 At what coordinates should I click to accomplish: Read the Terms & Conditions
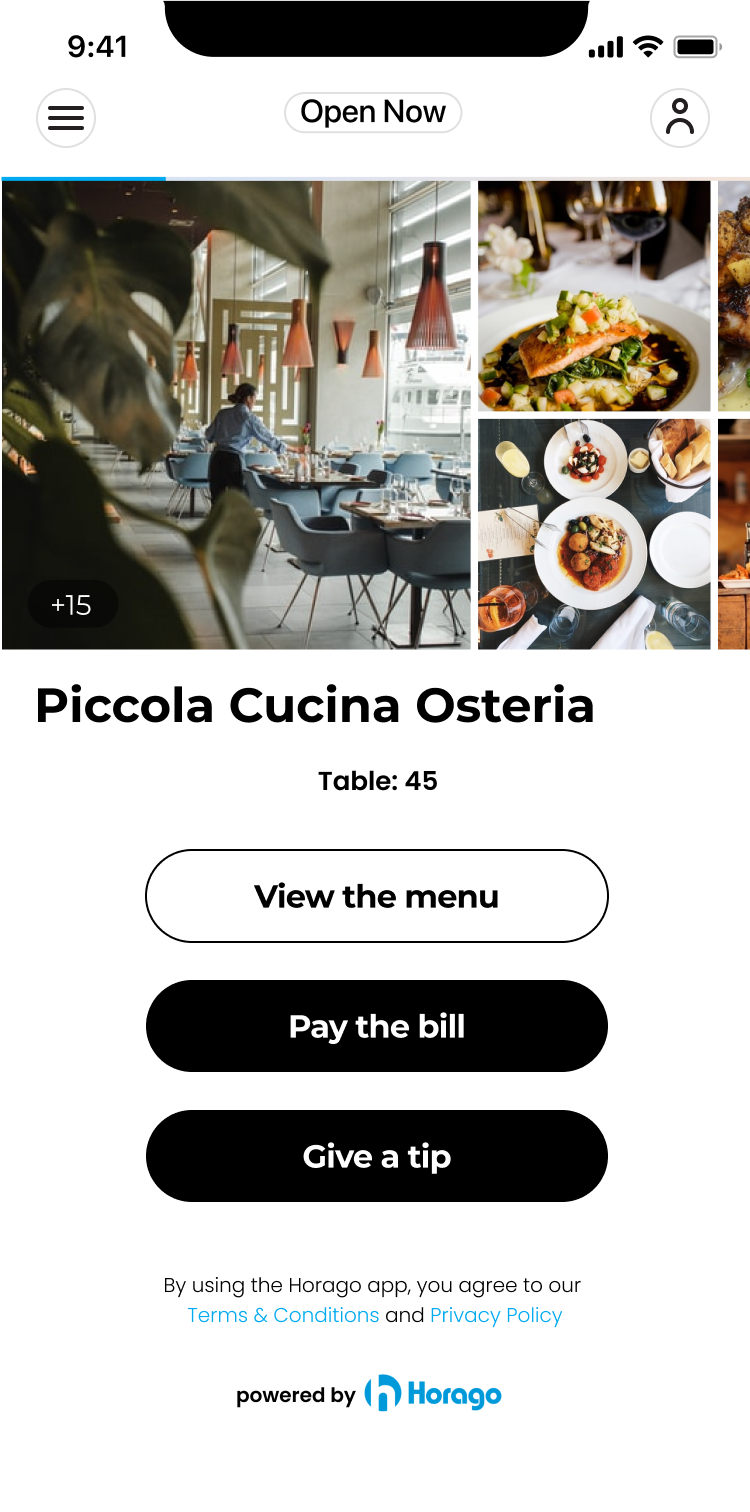click(283, 1315)
